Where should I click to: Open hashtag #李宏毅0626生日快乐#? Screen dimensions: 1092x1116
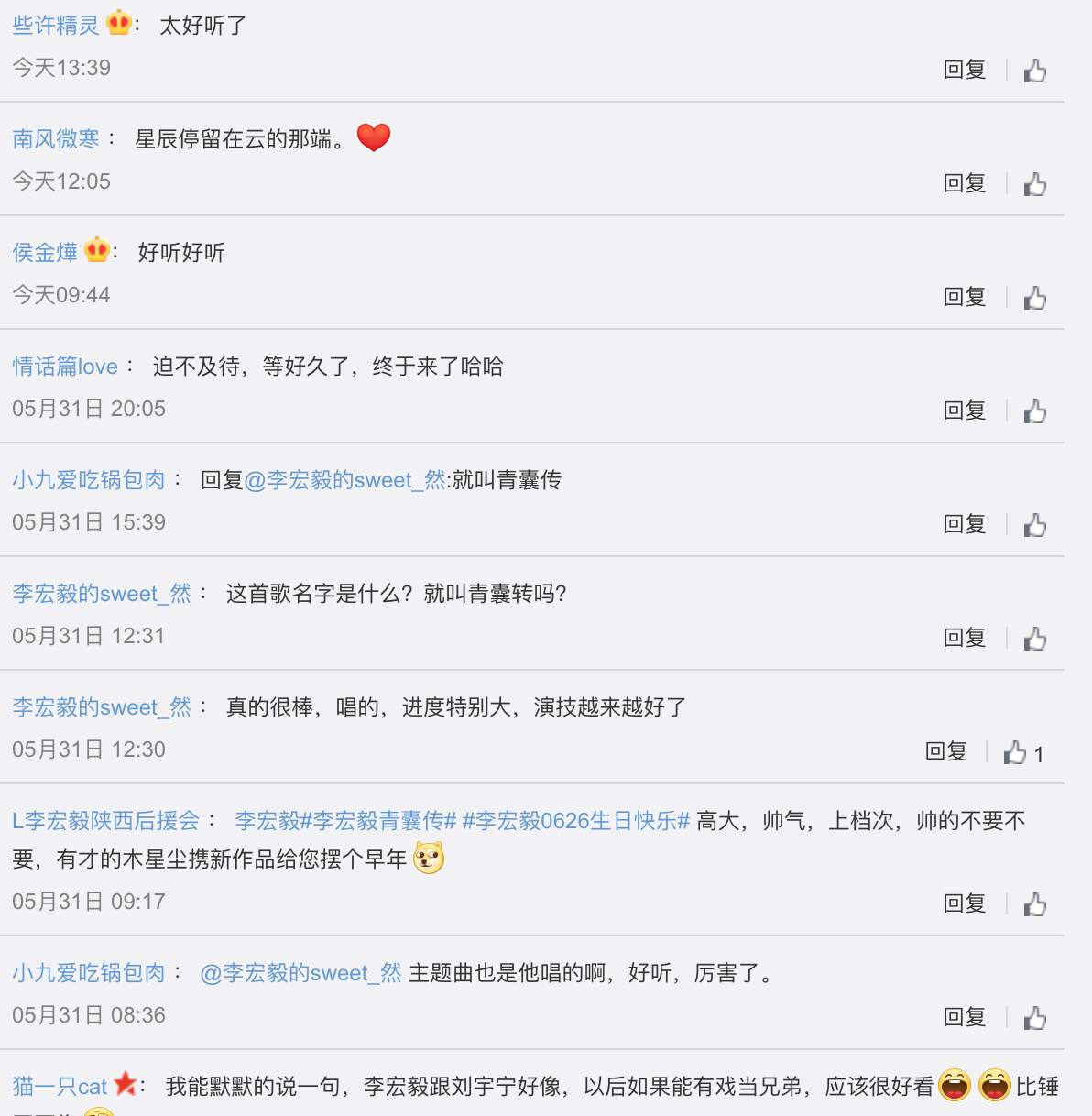pos(575,820)
